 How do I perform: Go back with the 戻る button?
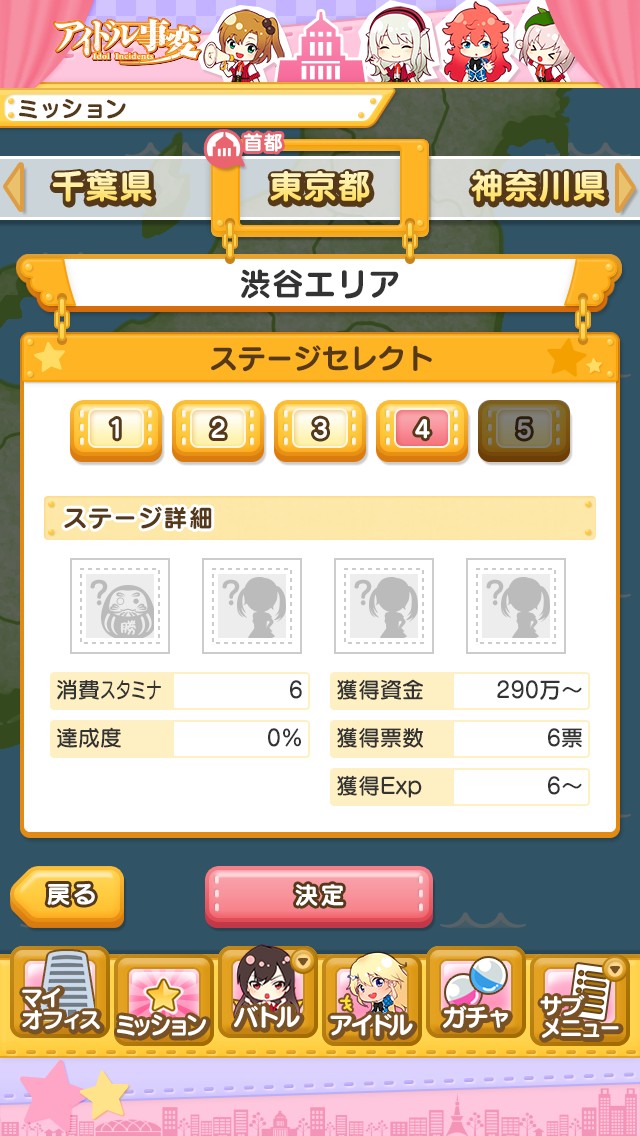pos(69,895)
